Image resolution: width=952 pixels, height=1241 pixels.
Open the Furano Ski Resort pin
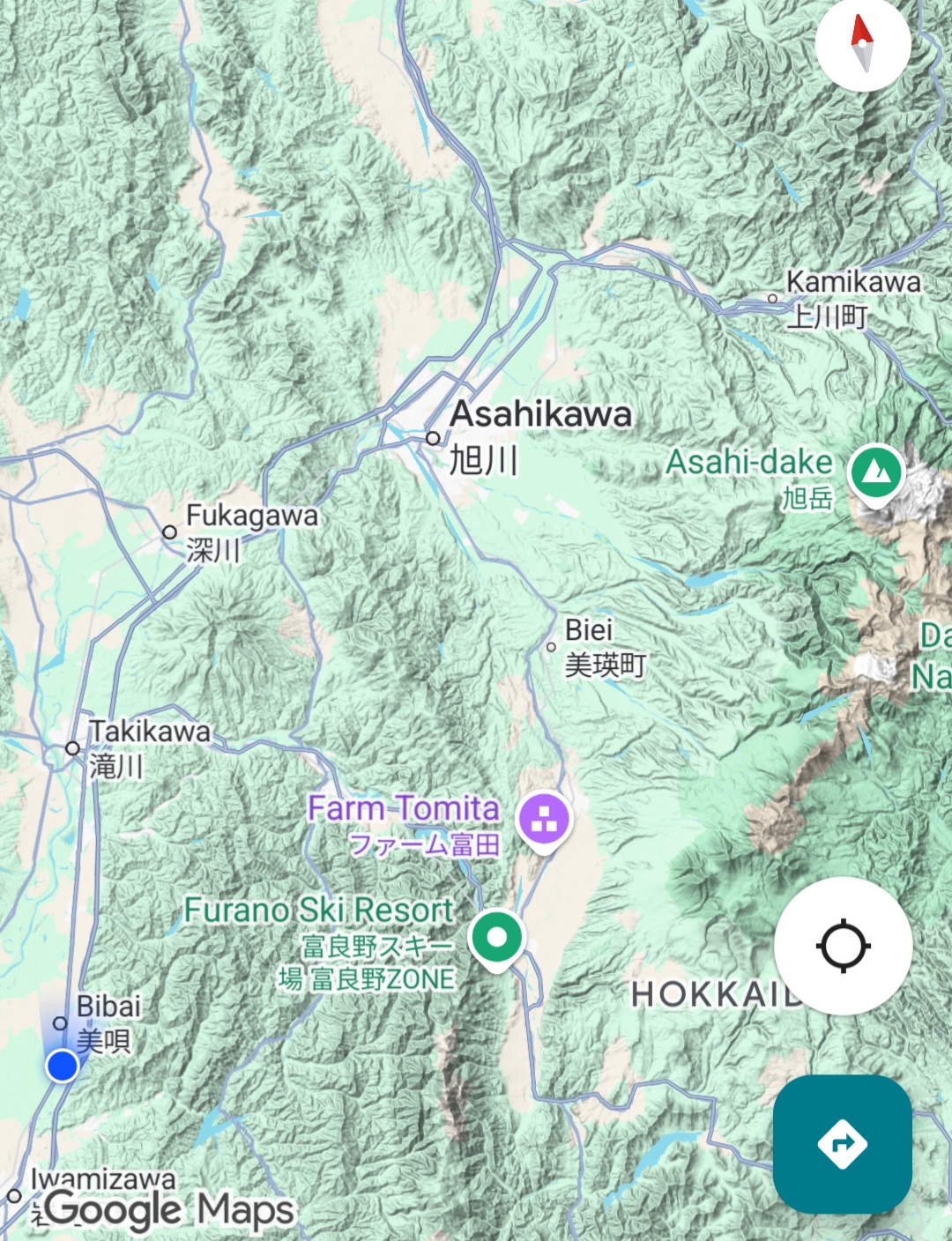click(497, 937)
